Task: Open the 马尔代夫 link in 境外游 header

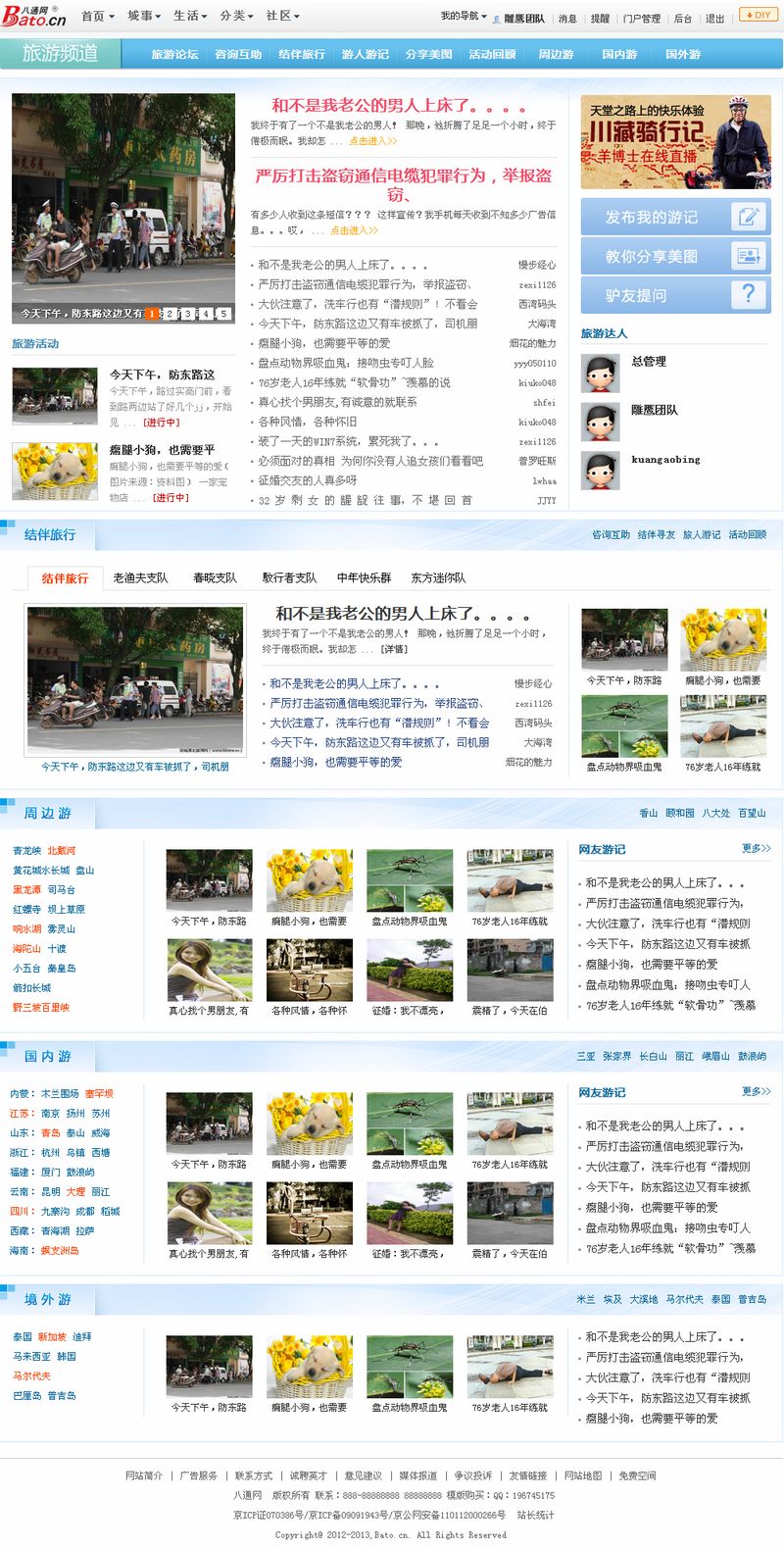Action: 684,1299
